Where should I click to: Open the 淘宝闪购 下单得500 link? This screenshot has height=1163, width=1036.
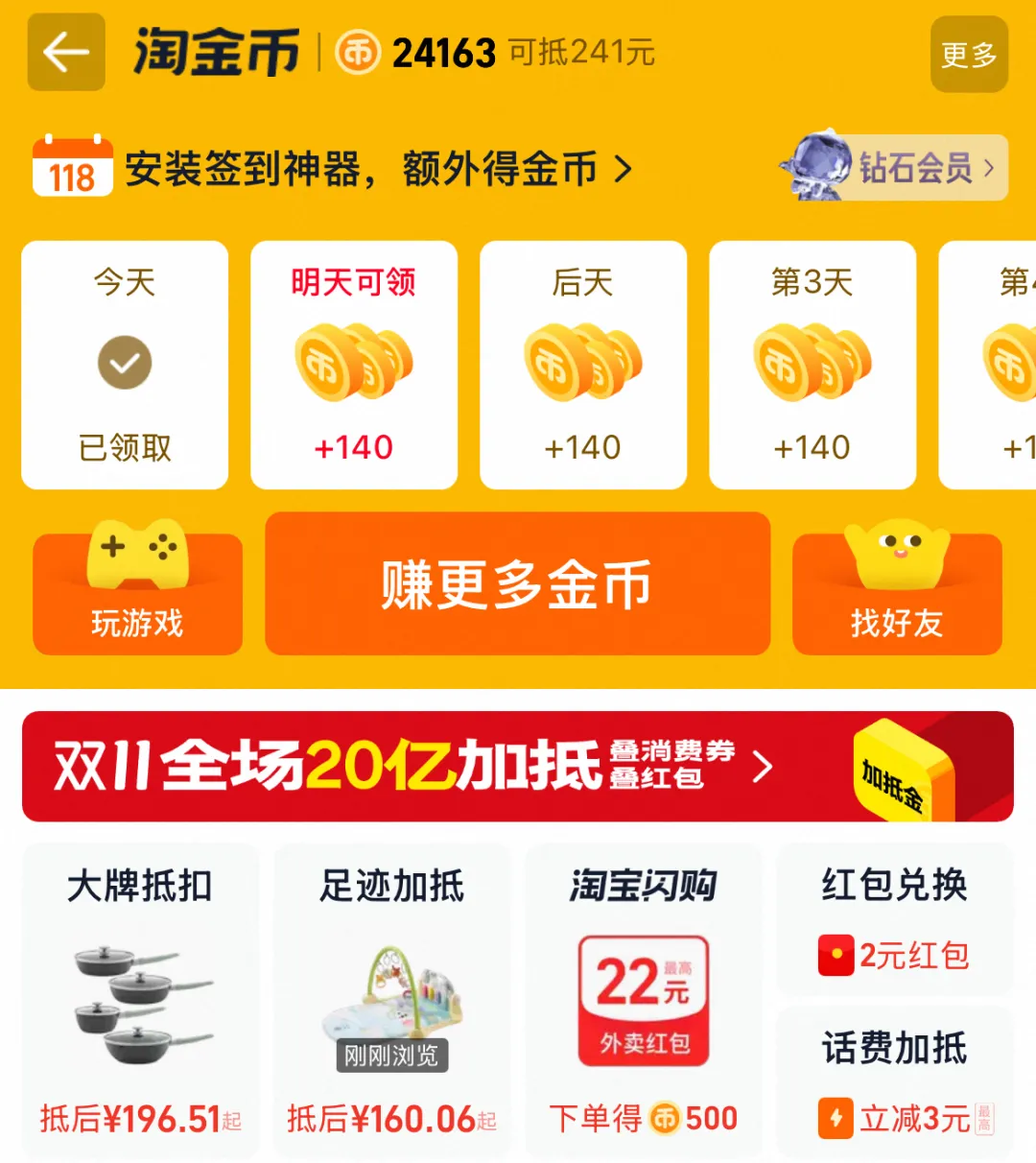[642, 1119]
